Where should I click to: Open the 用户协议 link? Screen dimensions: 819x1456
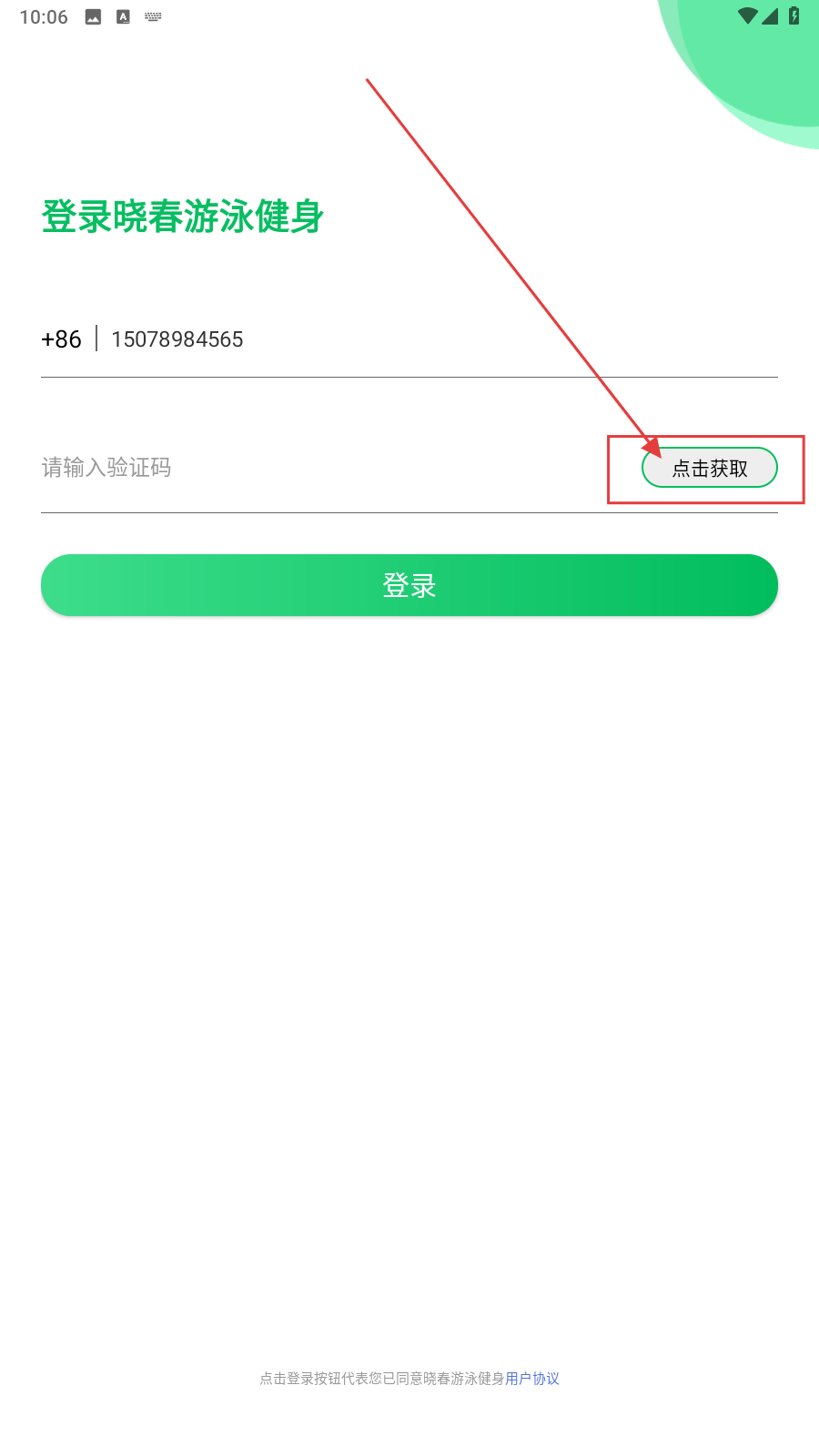(532, 1379)
